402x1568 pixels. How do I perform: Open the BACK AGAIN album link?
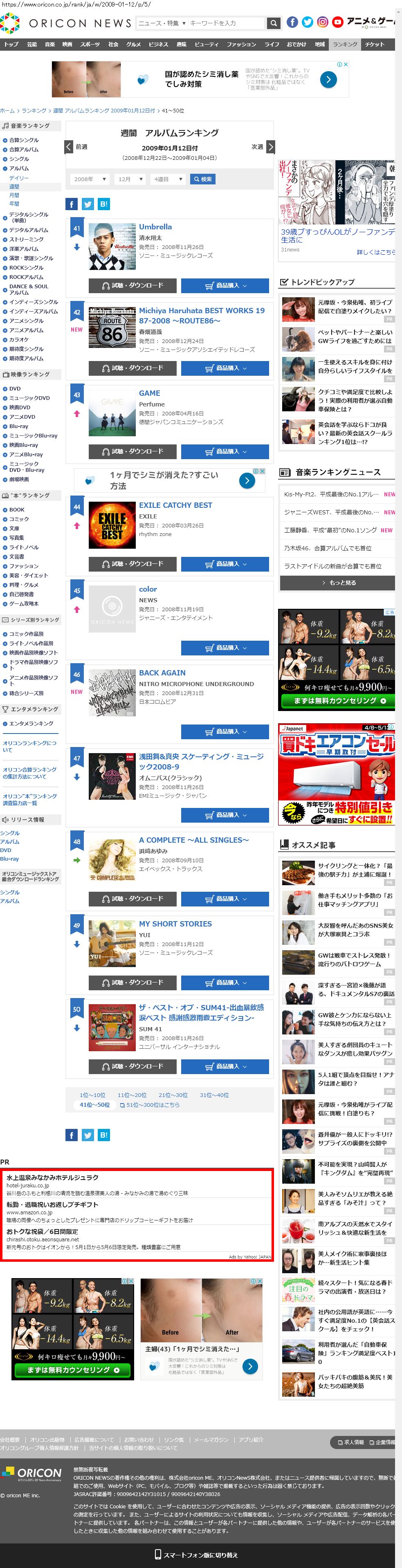[162, 673]
